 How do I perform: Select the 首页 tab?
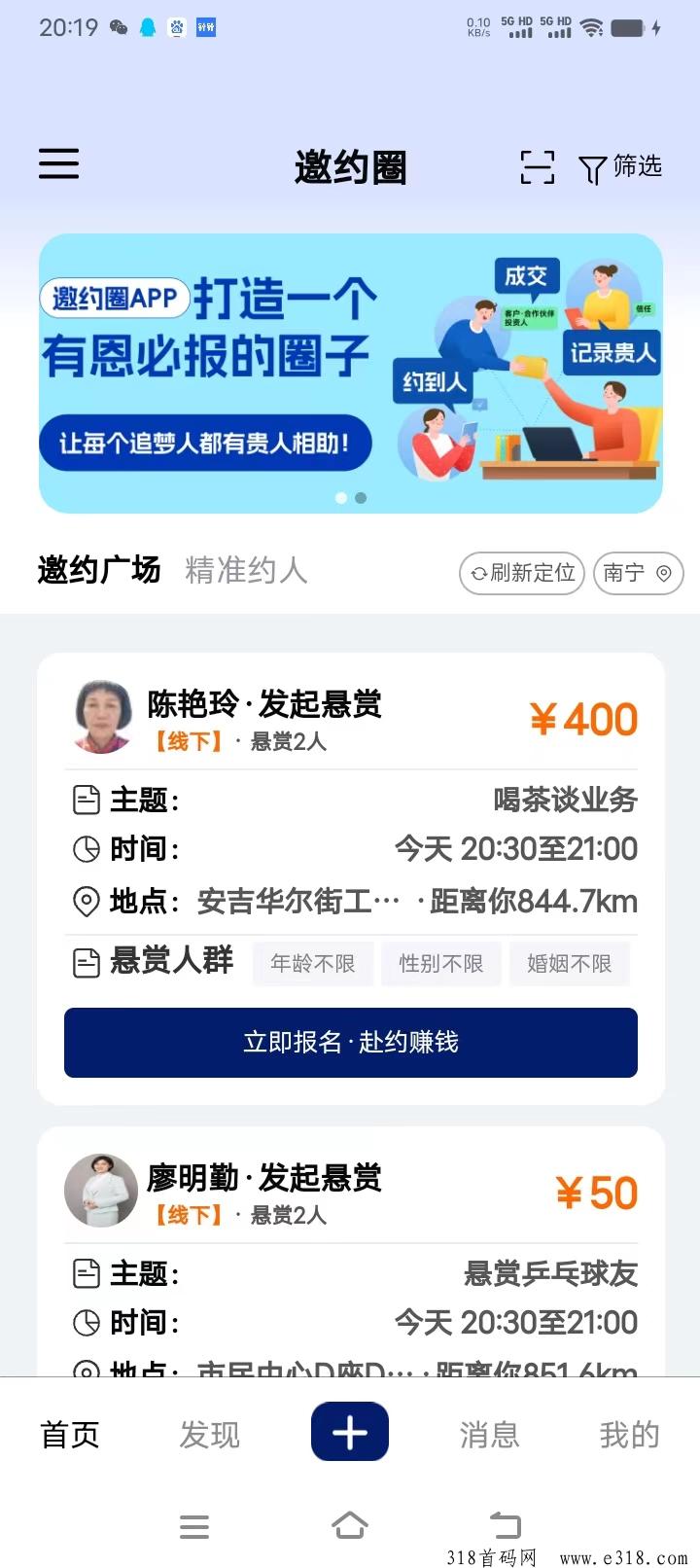point(70,1435)
